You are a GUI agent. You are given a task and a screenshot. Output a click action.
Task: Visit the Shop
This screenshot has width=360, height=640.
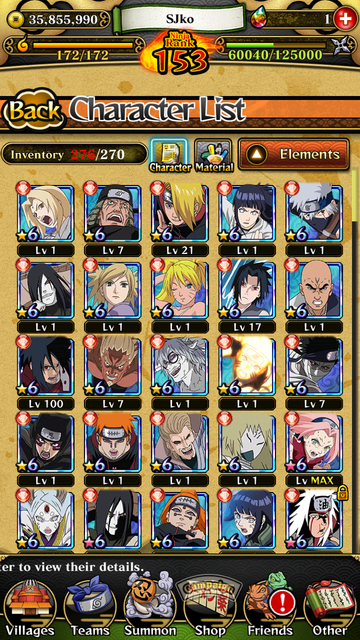click(210, 609)
